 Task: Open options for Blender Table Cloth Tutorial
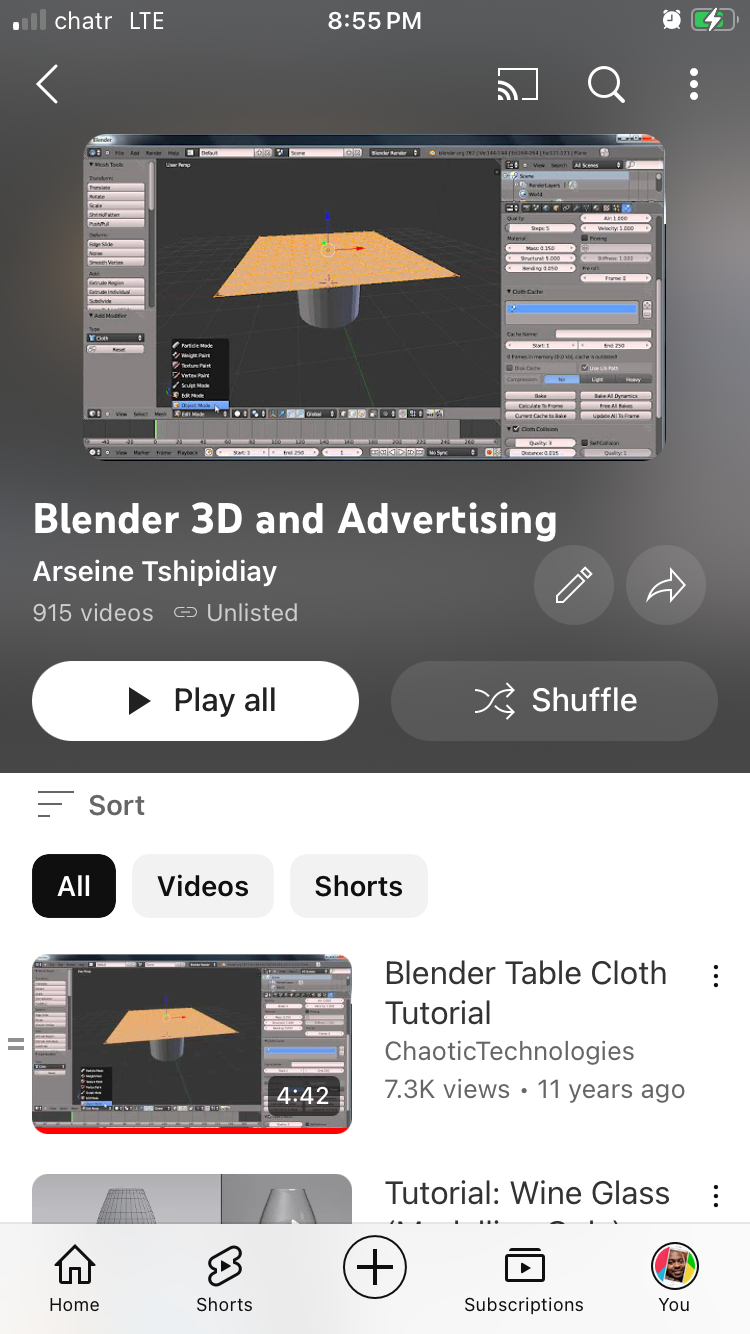point(716,977)
